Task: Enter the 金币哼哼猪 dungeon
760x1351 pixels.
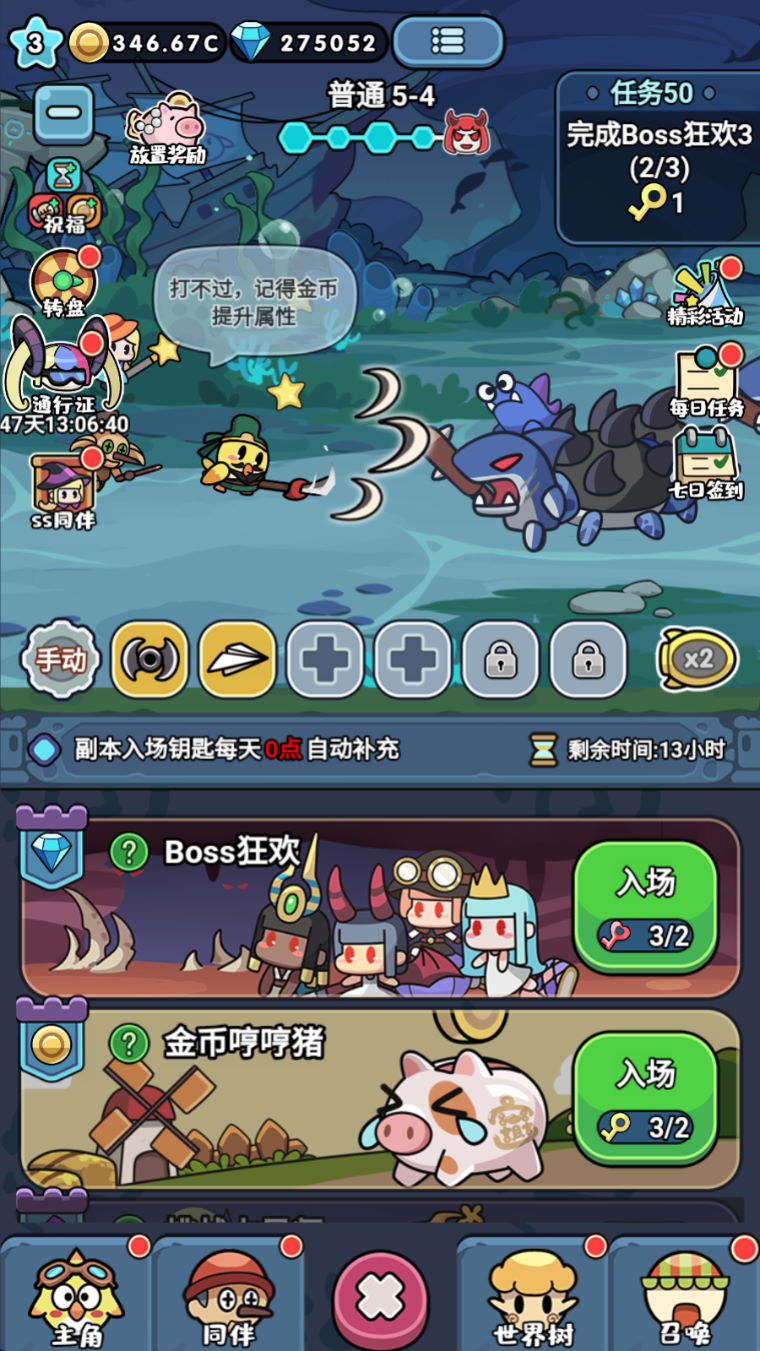Action: click(645, 1098)
